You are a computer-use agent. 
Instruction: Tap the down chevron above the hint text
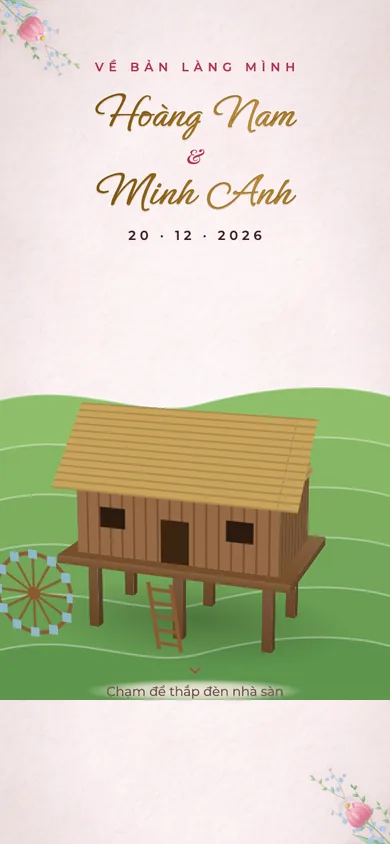(195, 670)
